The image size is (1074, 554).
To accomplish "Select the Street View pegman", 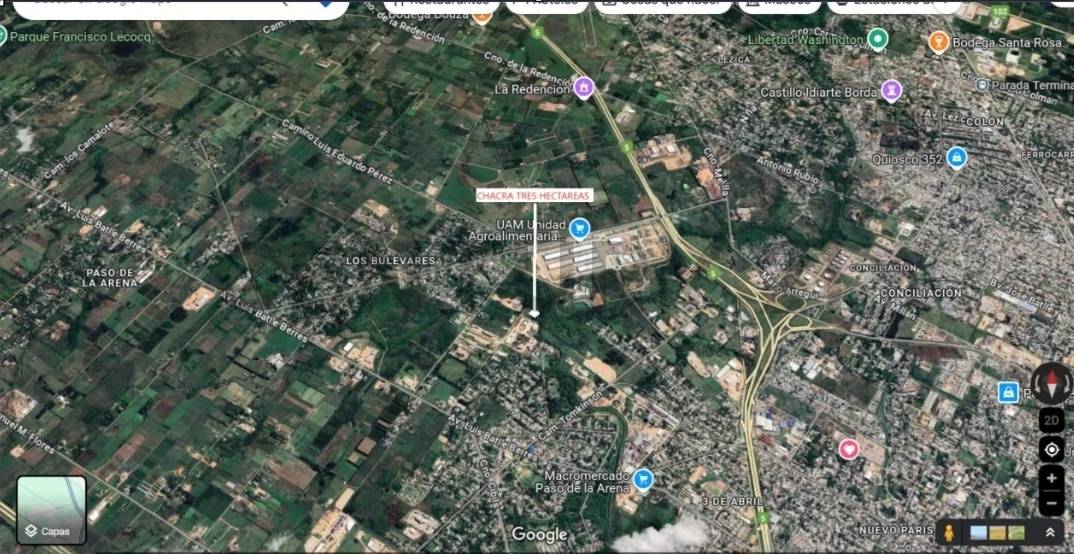I will pos(948,532).
